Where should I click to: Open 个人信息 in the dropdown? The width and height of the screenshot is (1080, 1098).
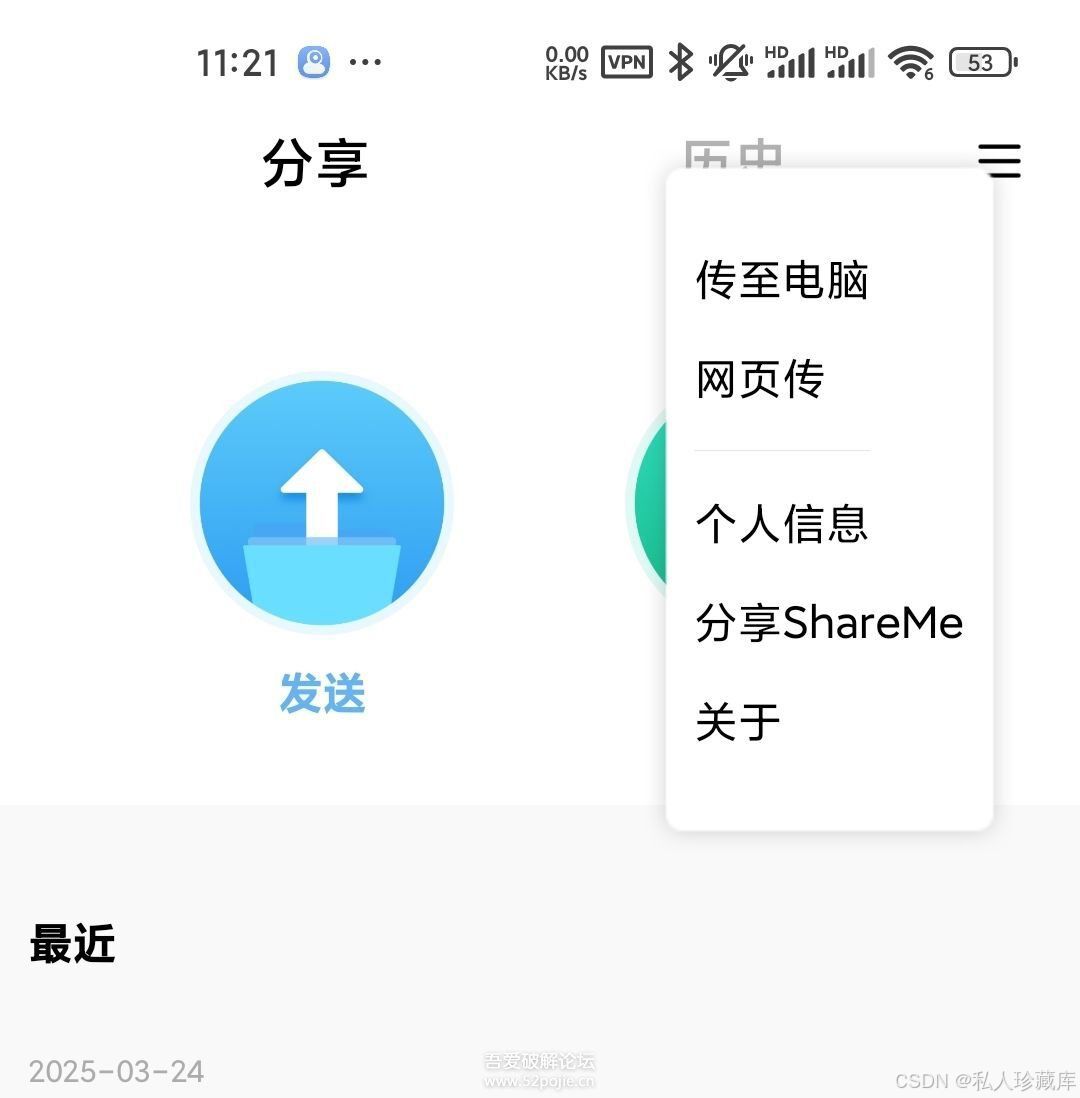782,523
